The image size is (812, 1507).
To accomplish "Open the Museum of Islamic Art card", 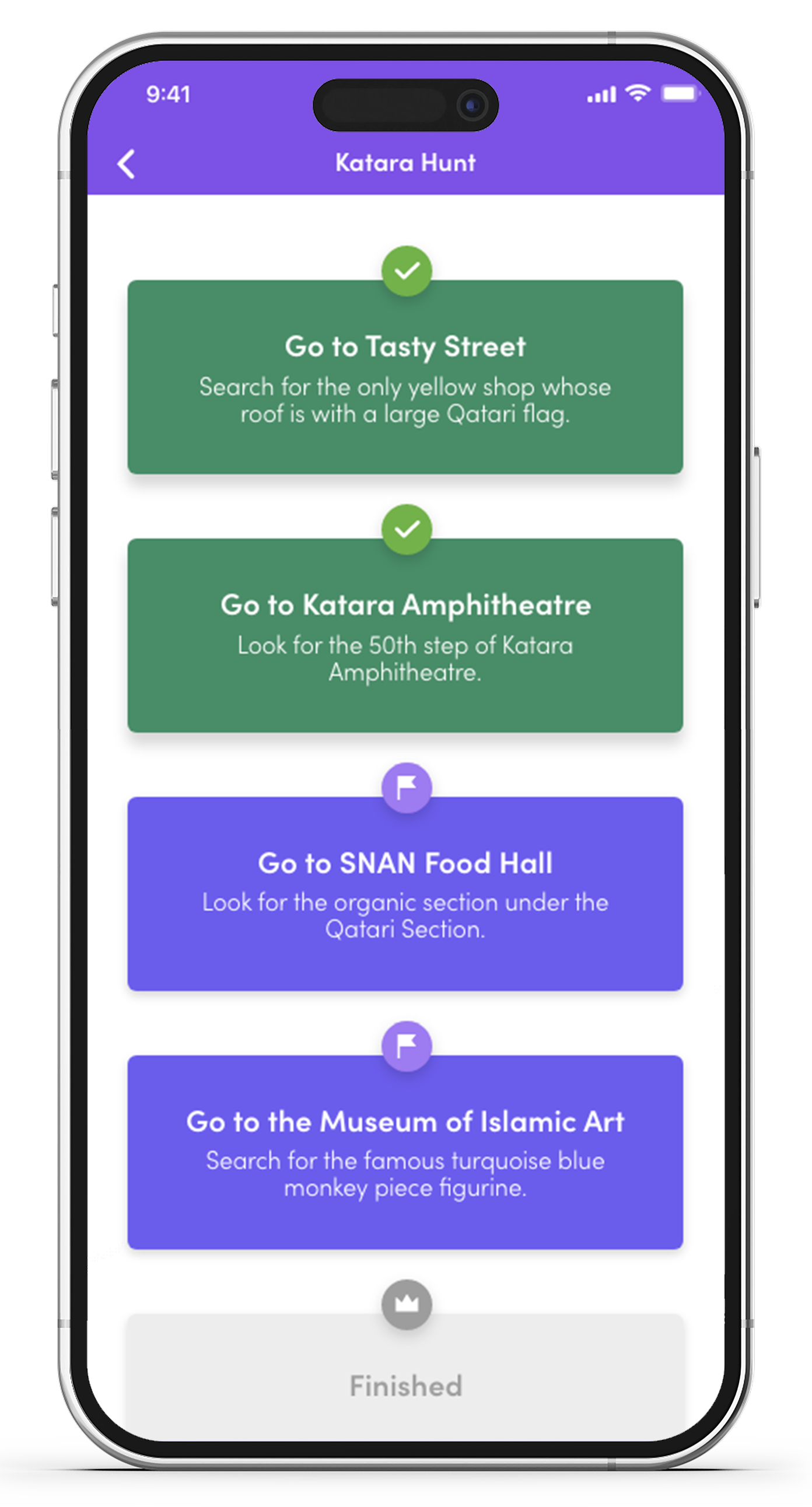I will (405, 1152).
